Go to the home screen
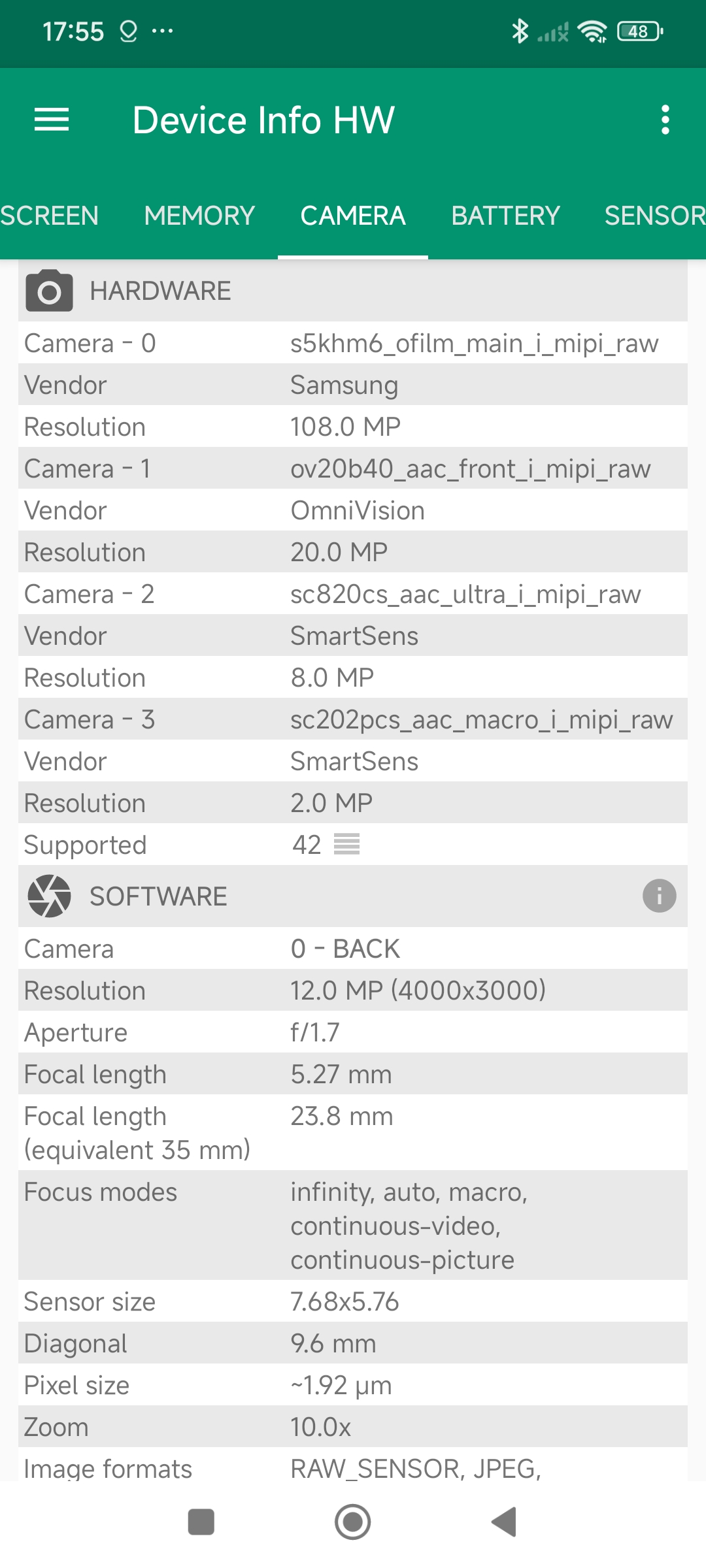Screen dimensions: 706x1568 point(353,1522)
